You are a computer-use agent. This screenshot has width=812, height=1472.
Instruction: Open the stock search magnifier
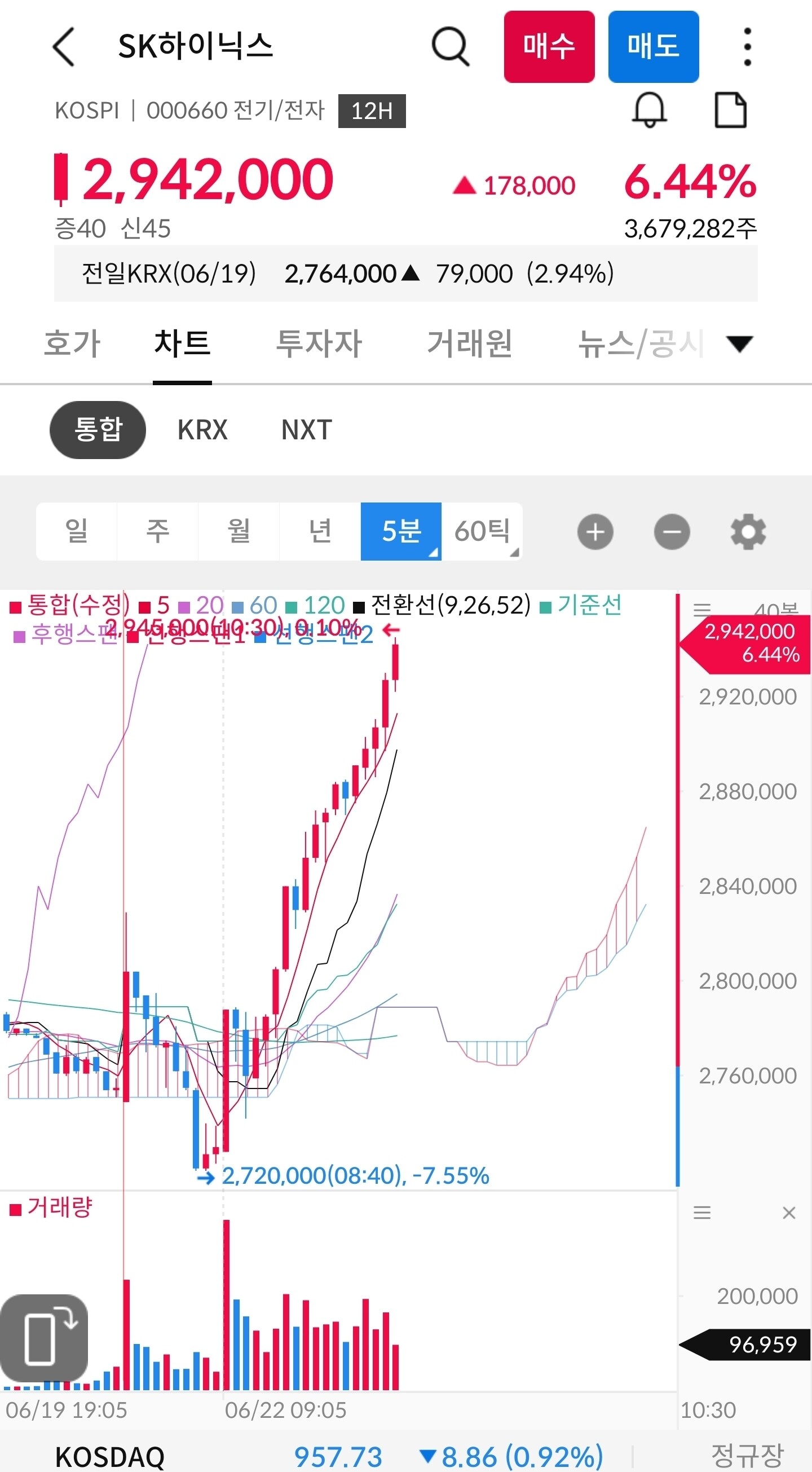[451, 46]
